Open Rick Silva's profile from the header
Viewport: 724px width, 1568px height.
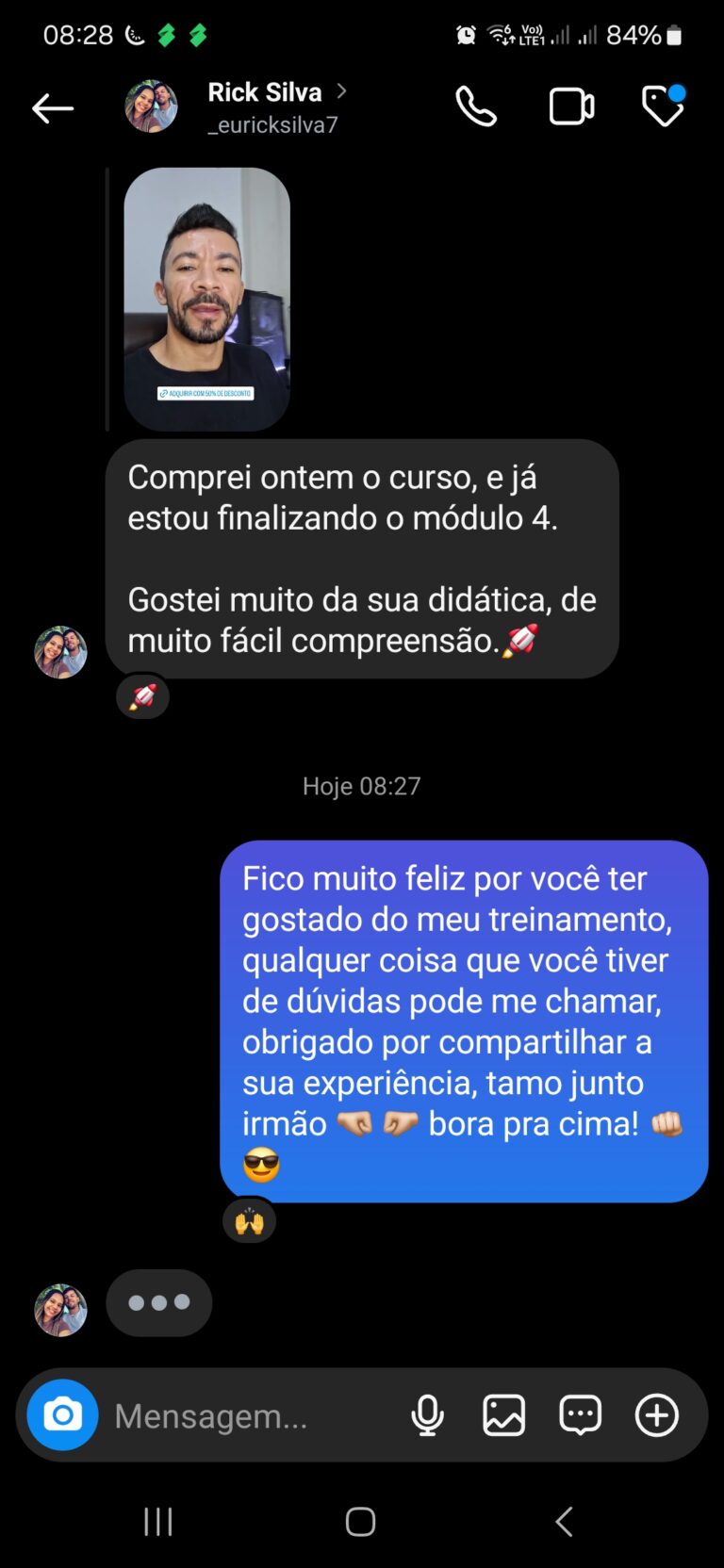[x=265, y=106]
